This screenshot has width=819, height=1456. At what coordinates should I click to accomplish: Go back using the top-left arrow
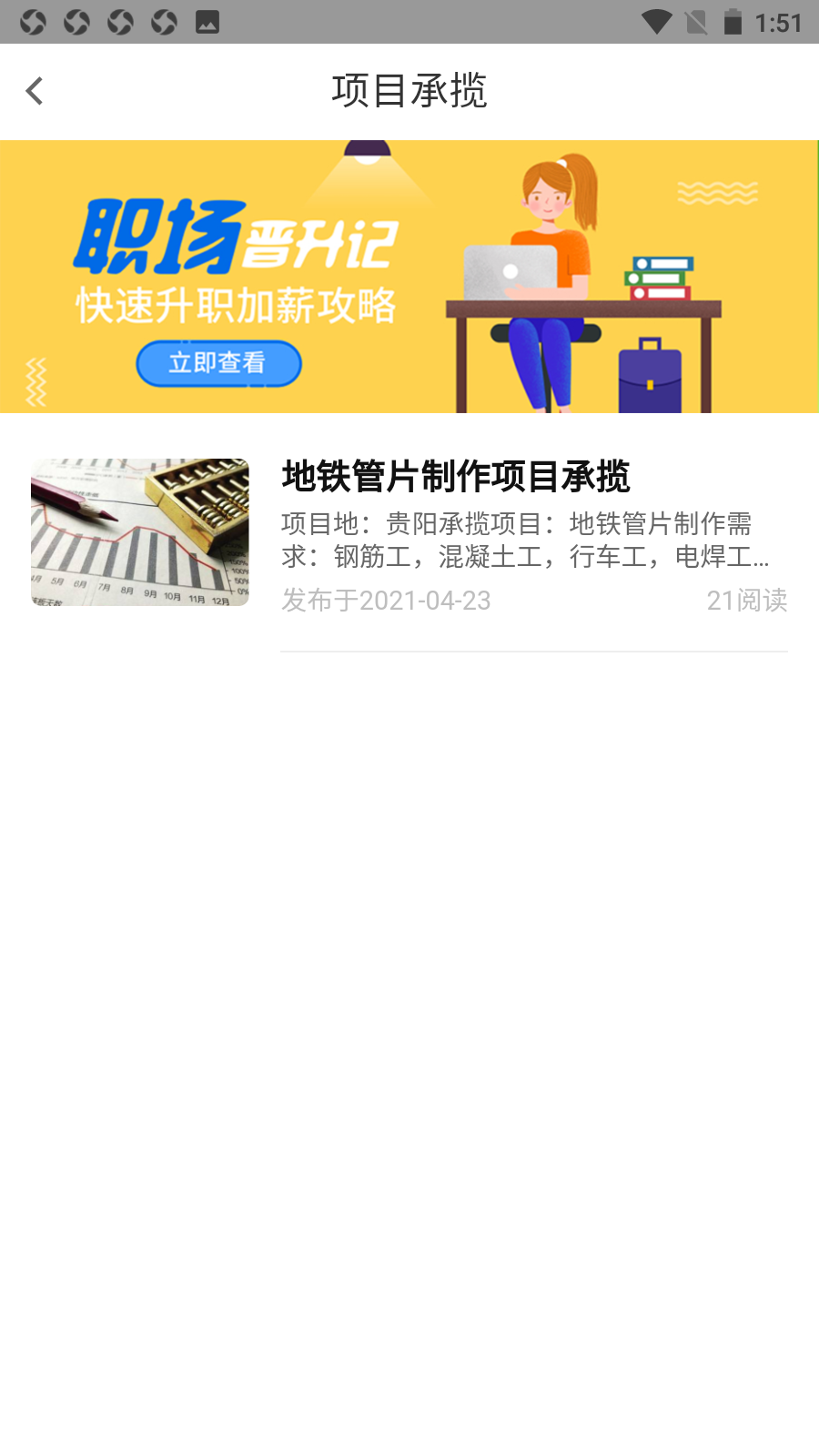point(35,91)
